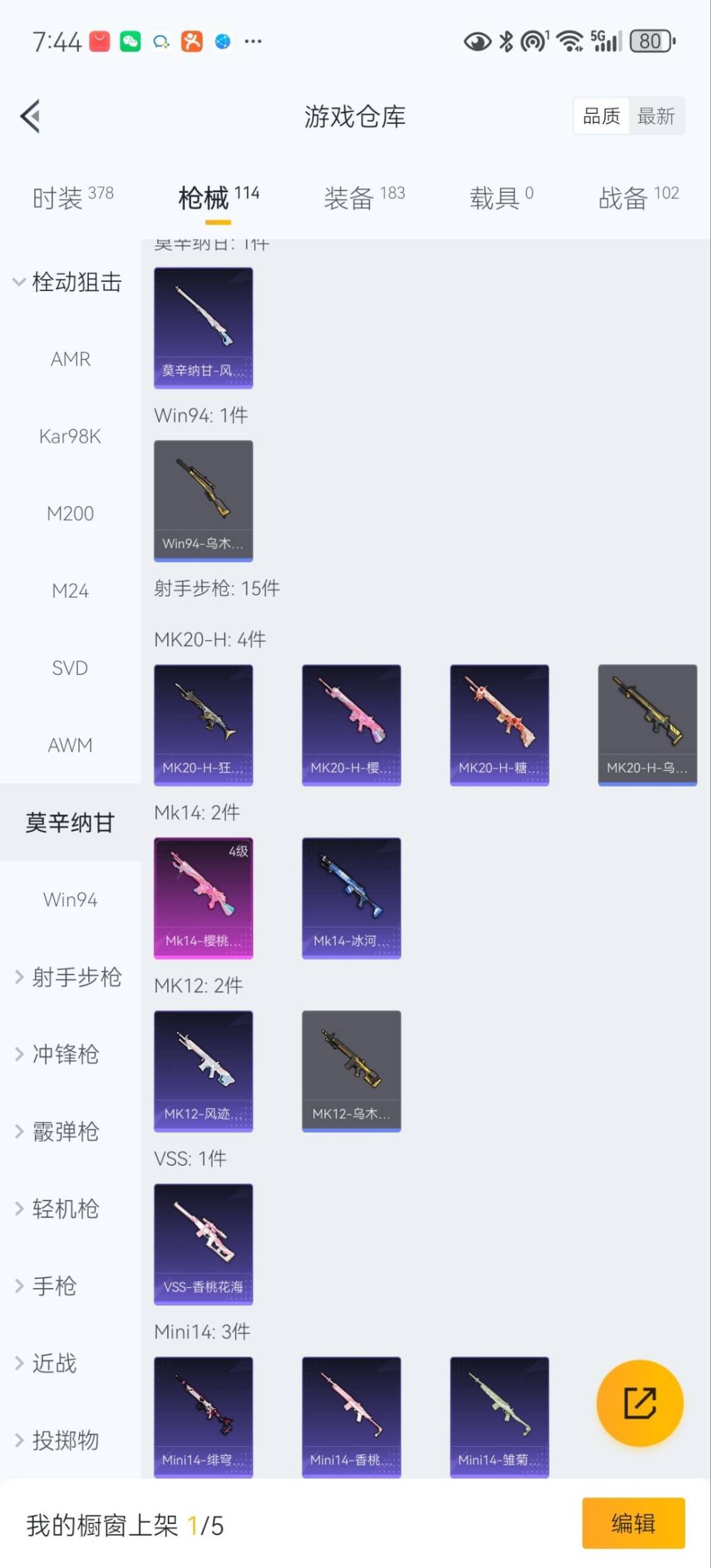This screenshot has width=711, height=1568.
Task: Select AWM in the sidebar
Action: coord(70,745)
